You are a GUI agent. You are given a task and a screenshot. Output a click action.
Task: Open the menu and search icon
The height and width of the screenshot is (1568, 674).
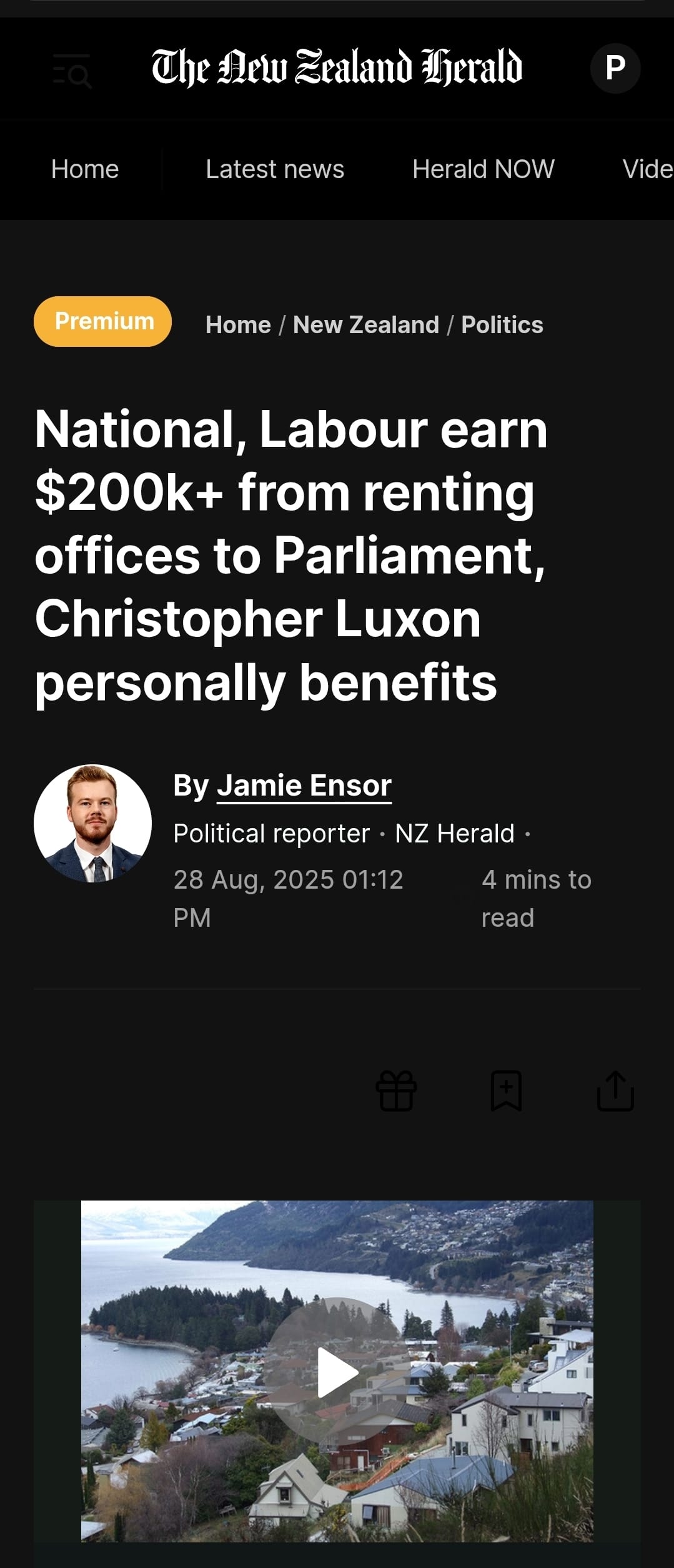[72, 70]
